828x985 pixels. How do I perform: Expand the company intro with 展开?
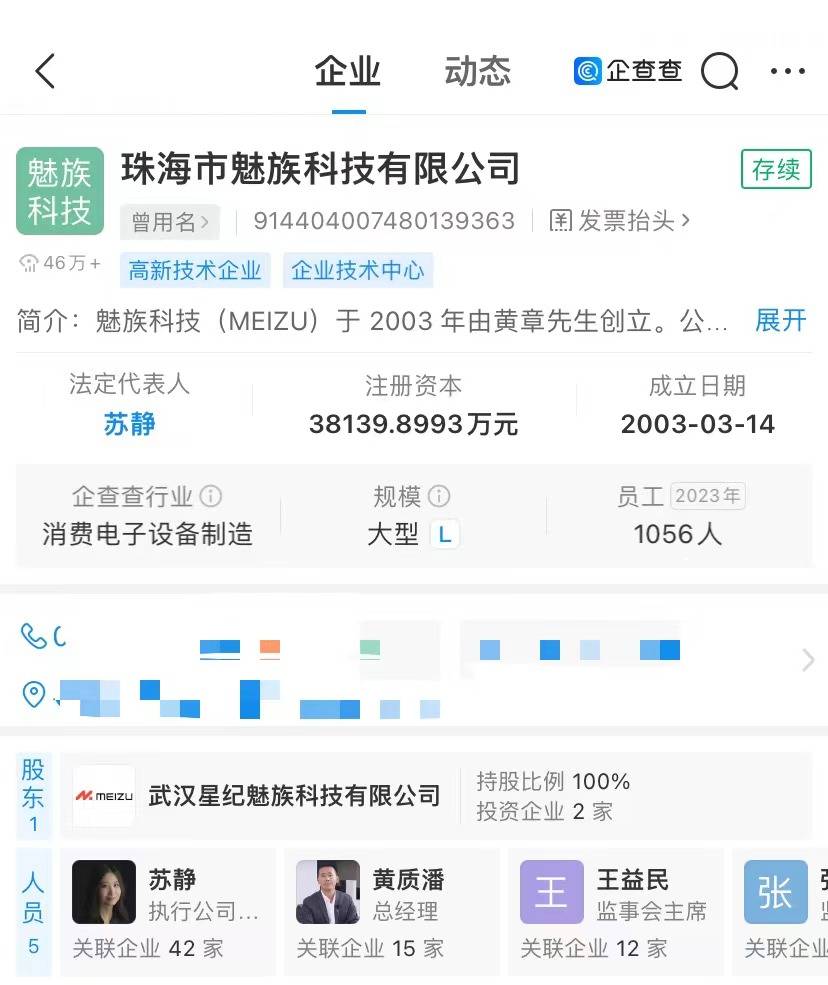[780, 321]
